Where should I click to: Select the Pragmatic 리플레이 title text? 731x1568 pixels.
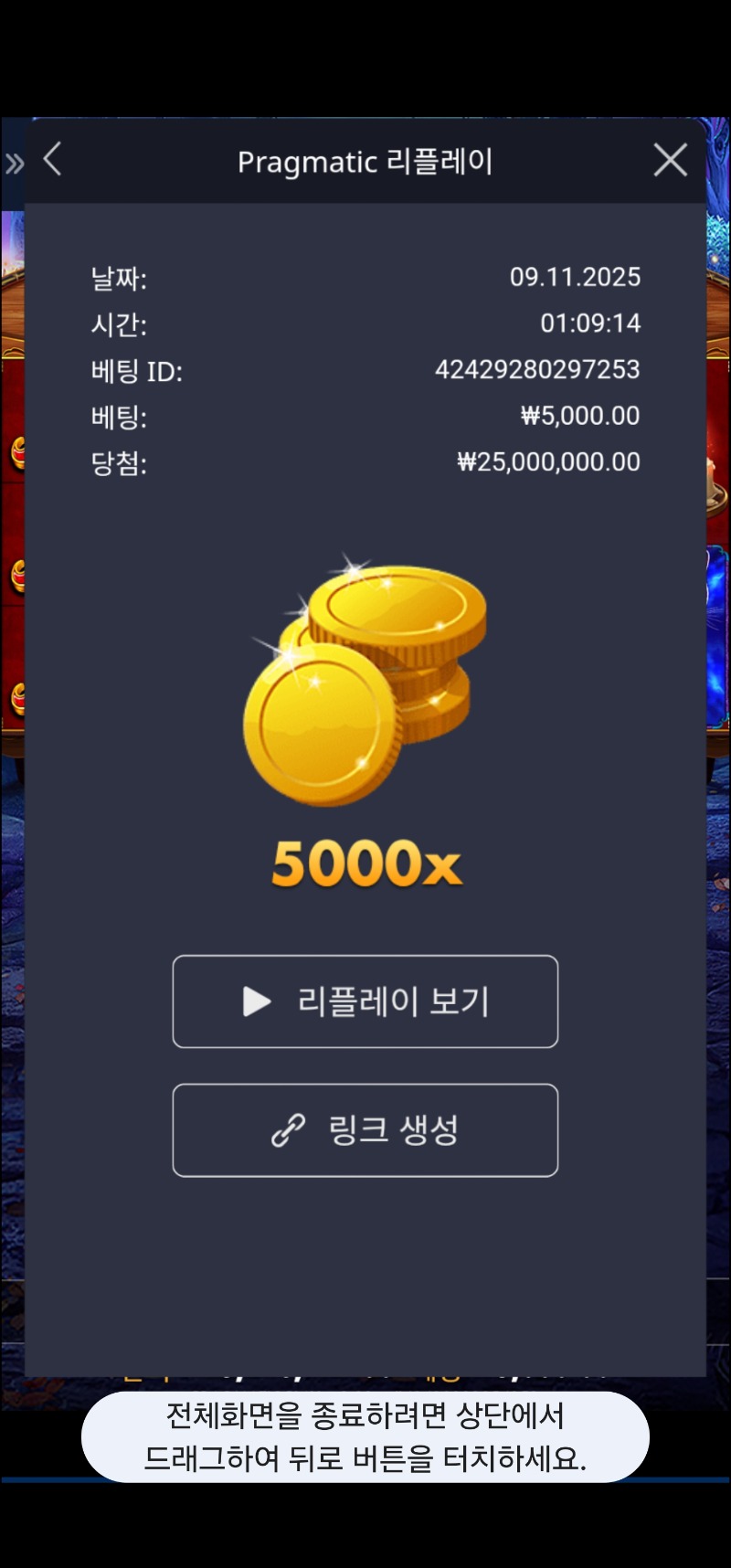tap(365, 161)
